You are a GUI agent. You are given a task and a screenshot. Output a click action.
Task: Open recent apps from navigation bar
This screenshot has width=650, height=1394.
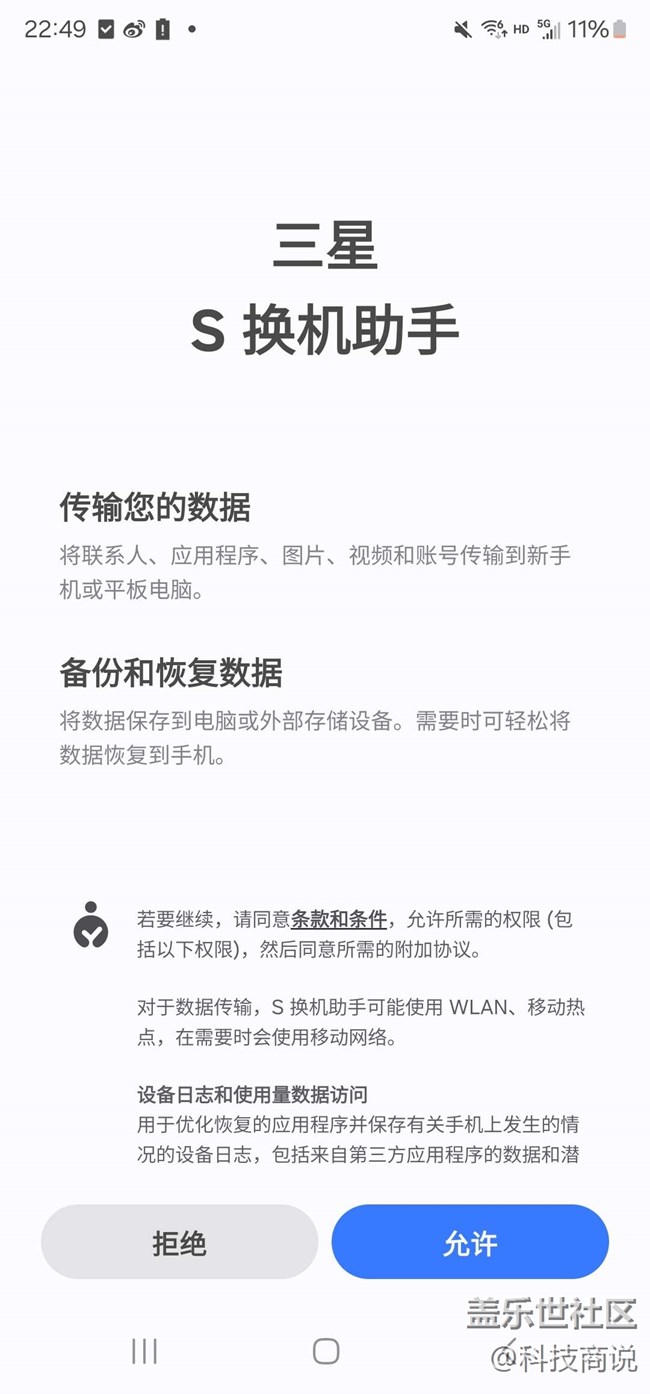[145, 1352]
